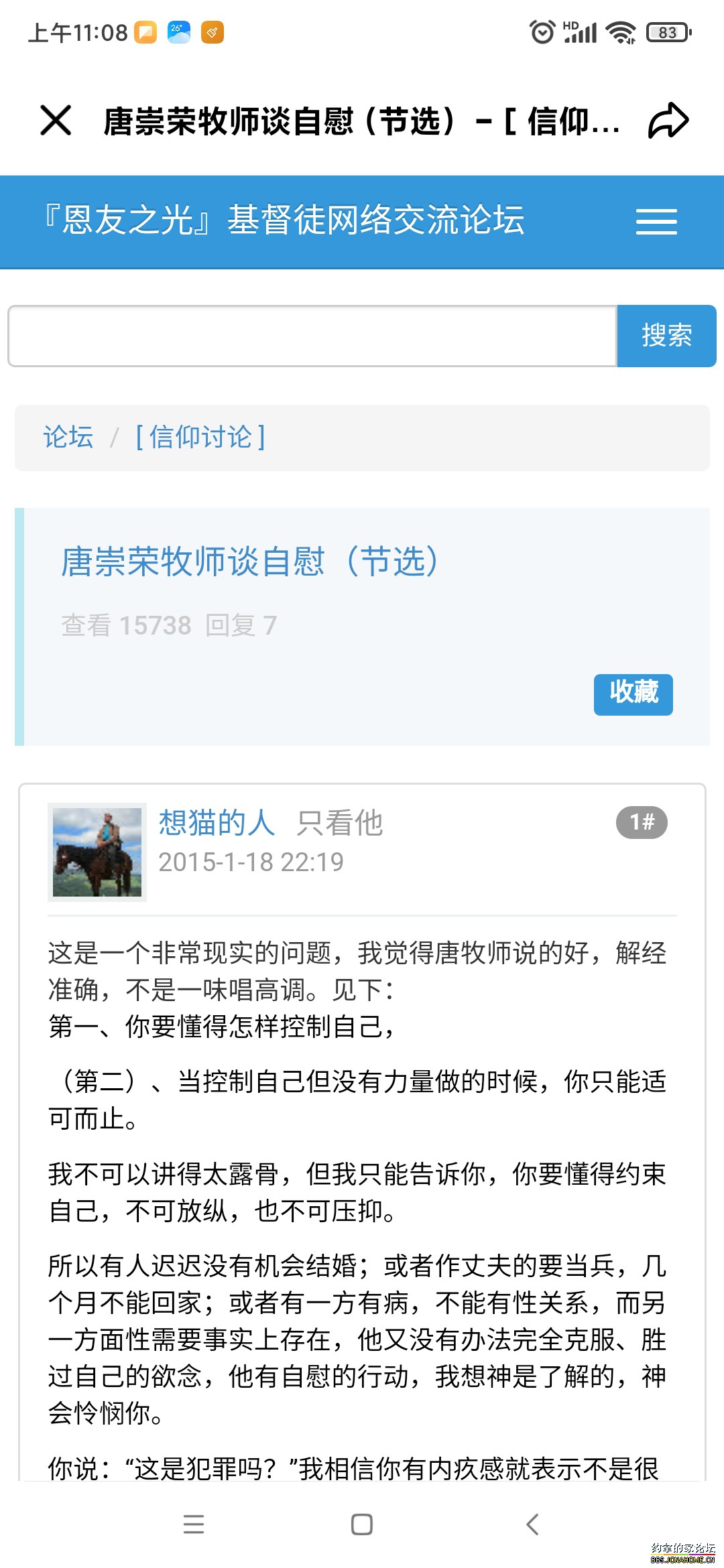Close the web page with X

click(56, 121)
